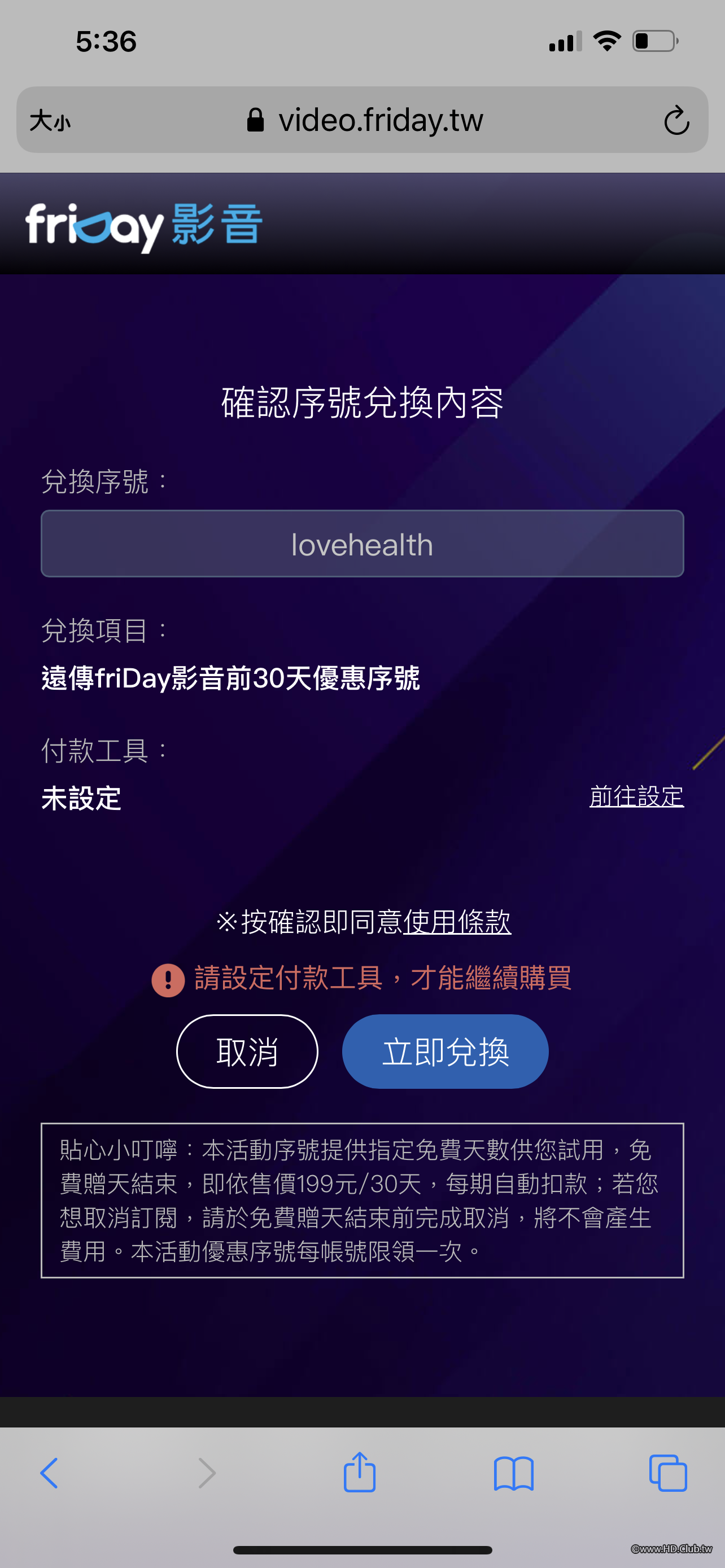Tap the 立即兌換 redeem button

tap(445, 1051)
